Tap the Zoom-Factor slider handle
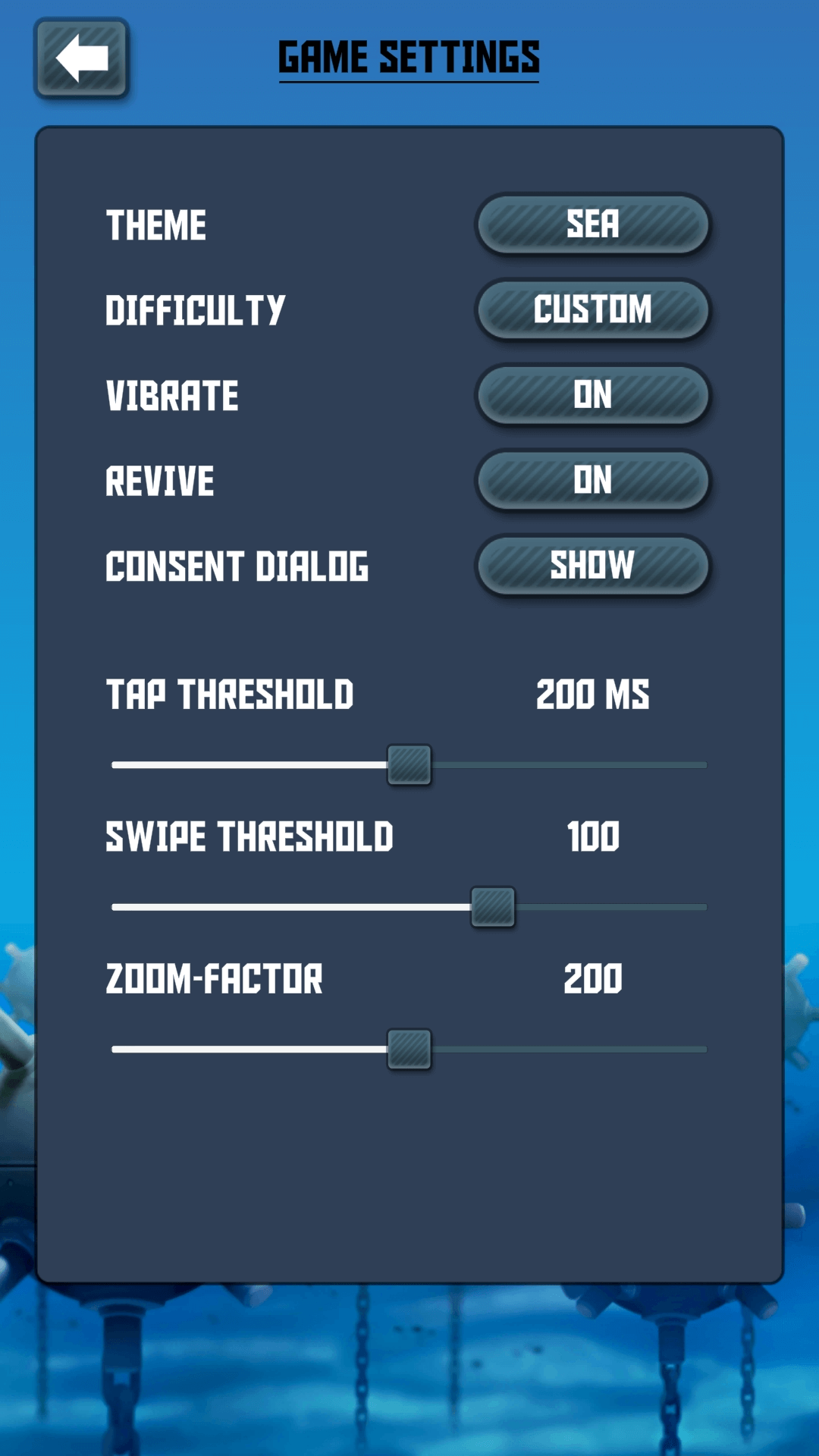The image size is (819, 1456). click(409, 1049)
